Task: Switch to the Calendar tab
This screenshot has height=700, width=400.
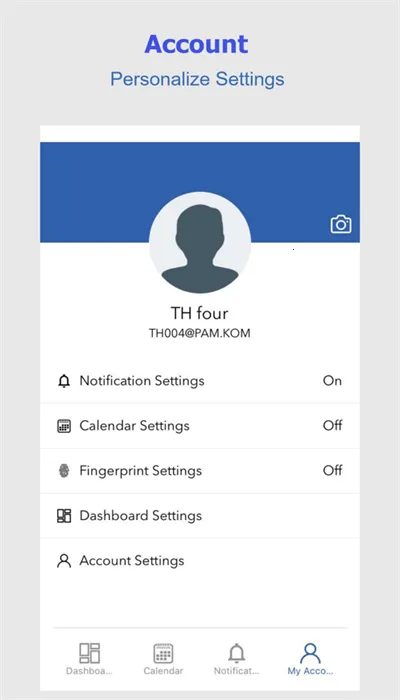Action: pos(163,659)
